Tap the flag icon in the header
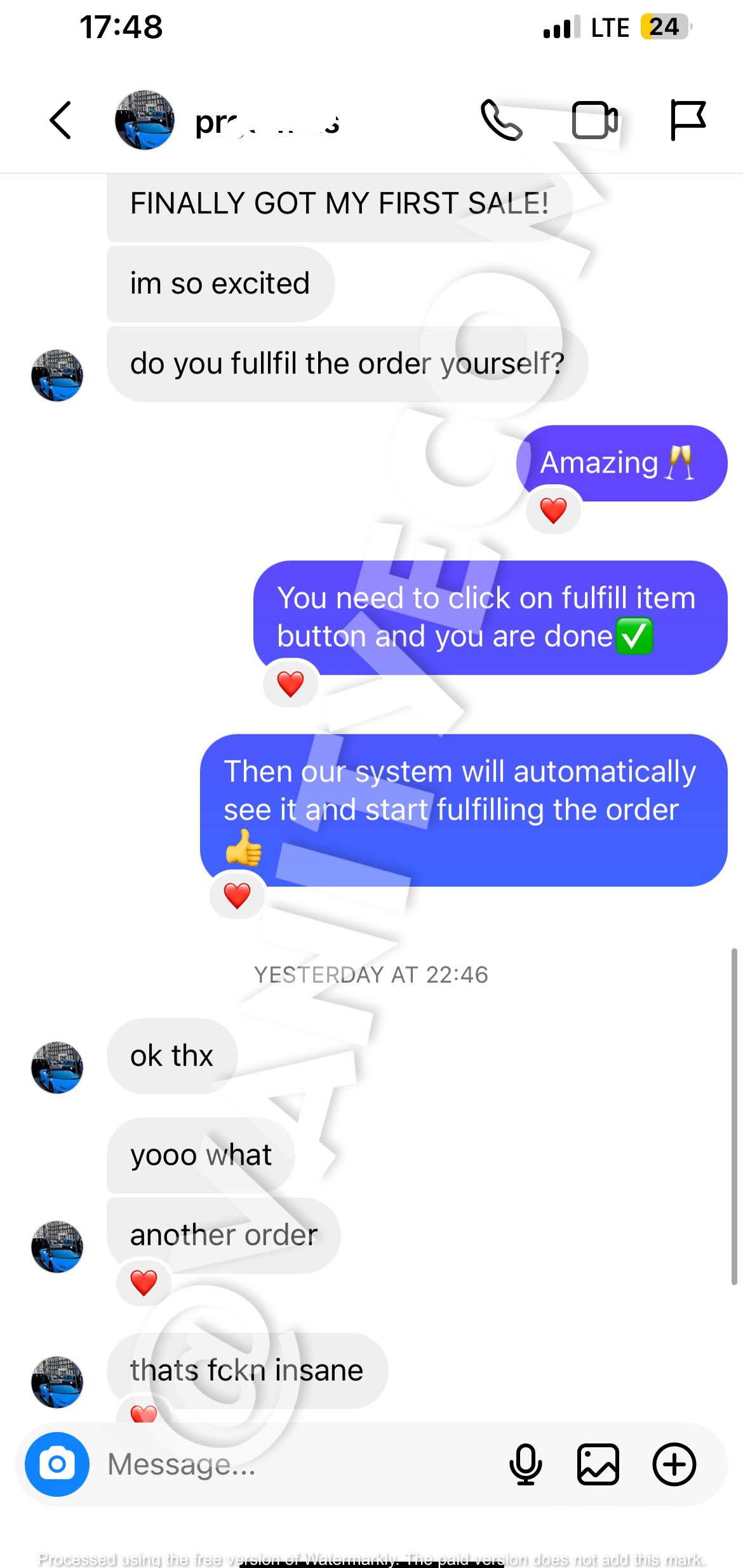The image size is (743, 1568). [x=688, y=120]
